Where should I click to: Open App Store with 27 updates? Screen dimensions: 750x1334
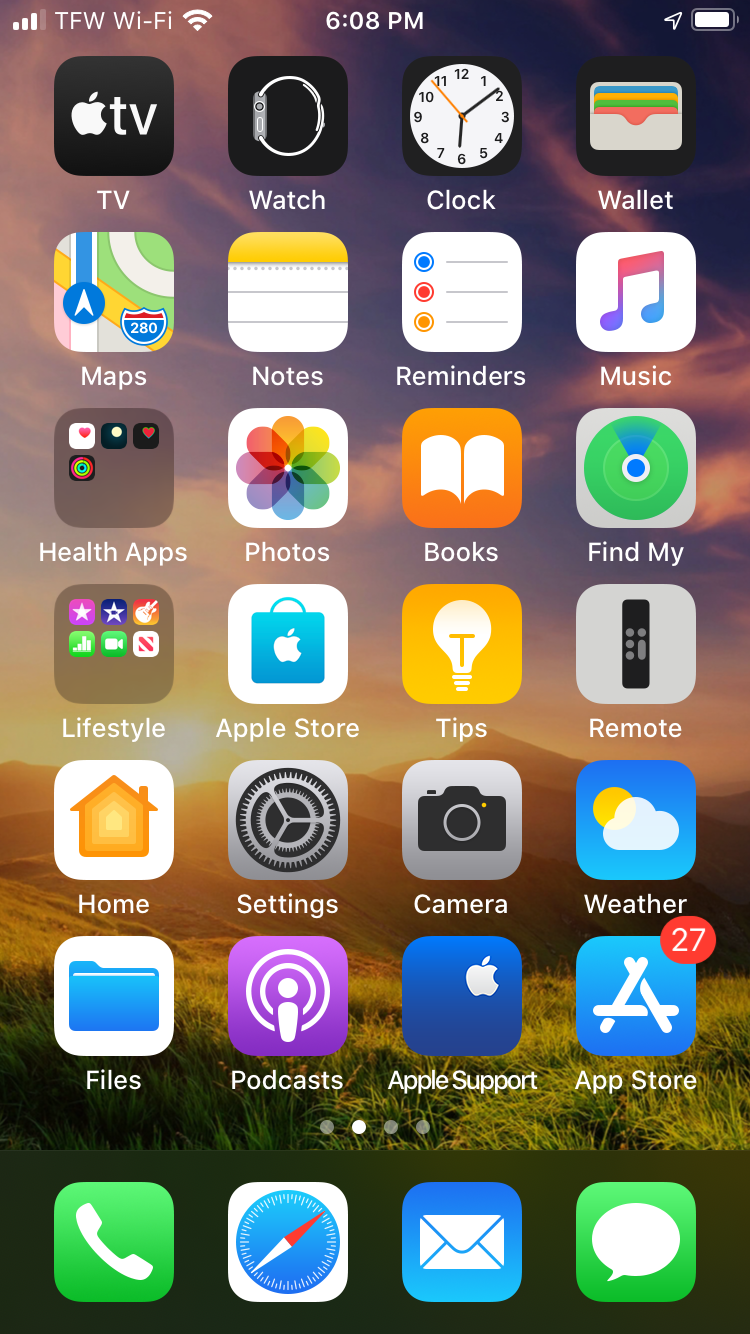tap(635, 996)
